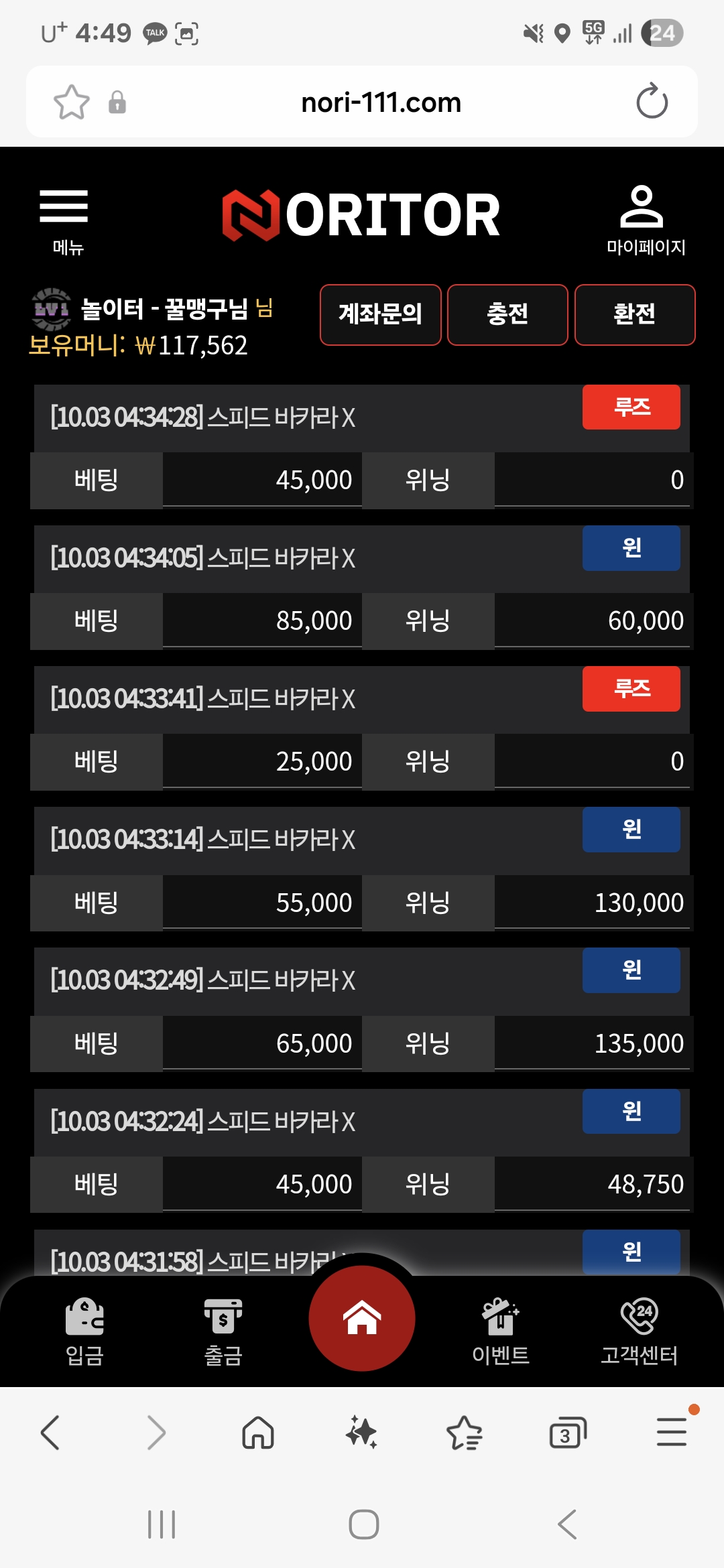Switch to 출금 withdrawal tab
Image resolution: width=724 pixels, height=1568 pixels.
point(223,1331)
